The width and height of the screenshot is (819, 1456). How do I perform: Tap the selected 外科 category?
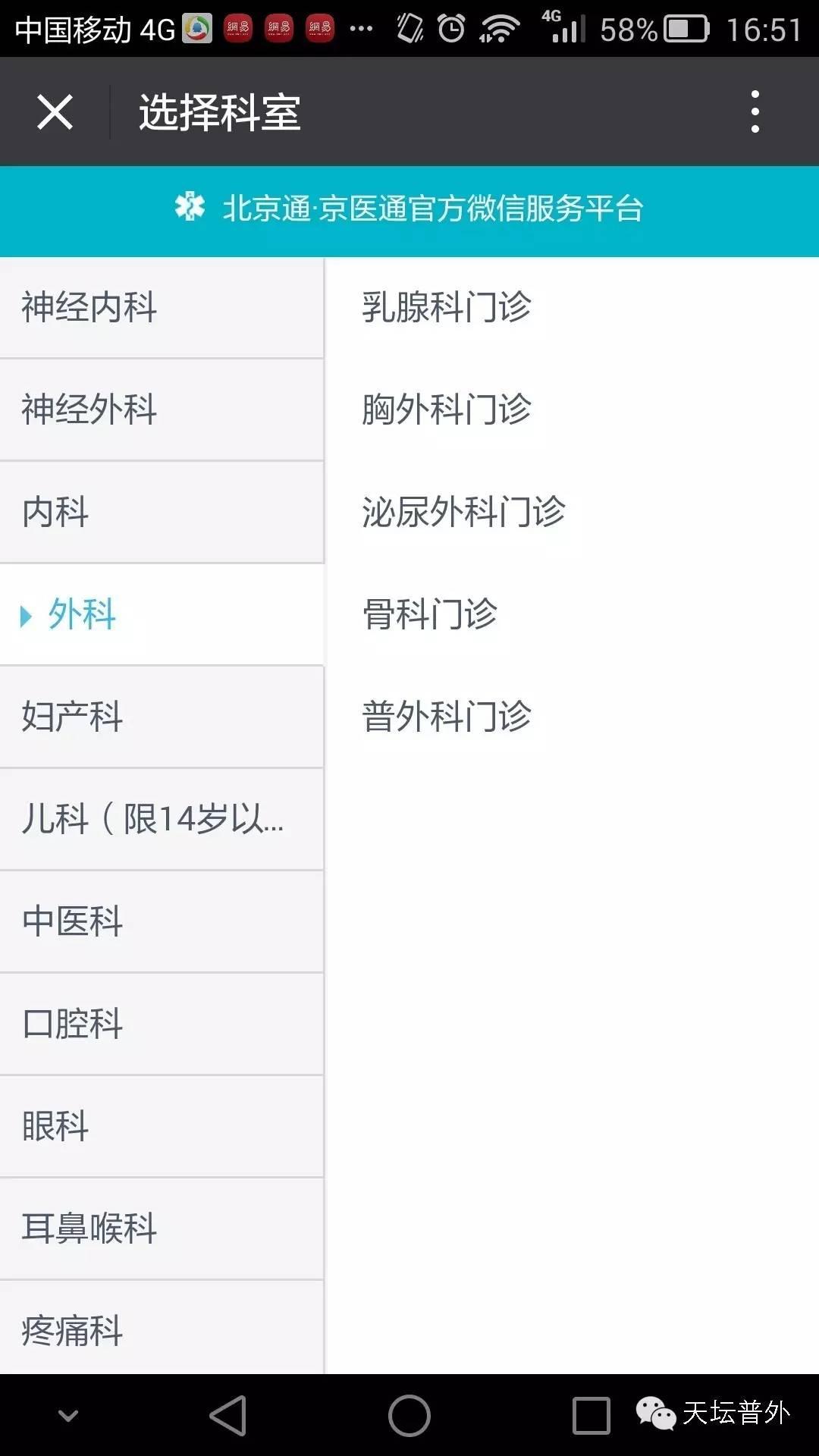tap(162, 614)
